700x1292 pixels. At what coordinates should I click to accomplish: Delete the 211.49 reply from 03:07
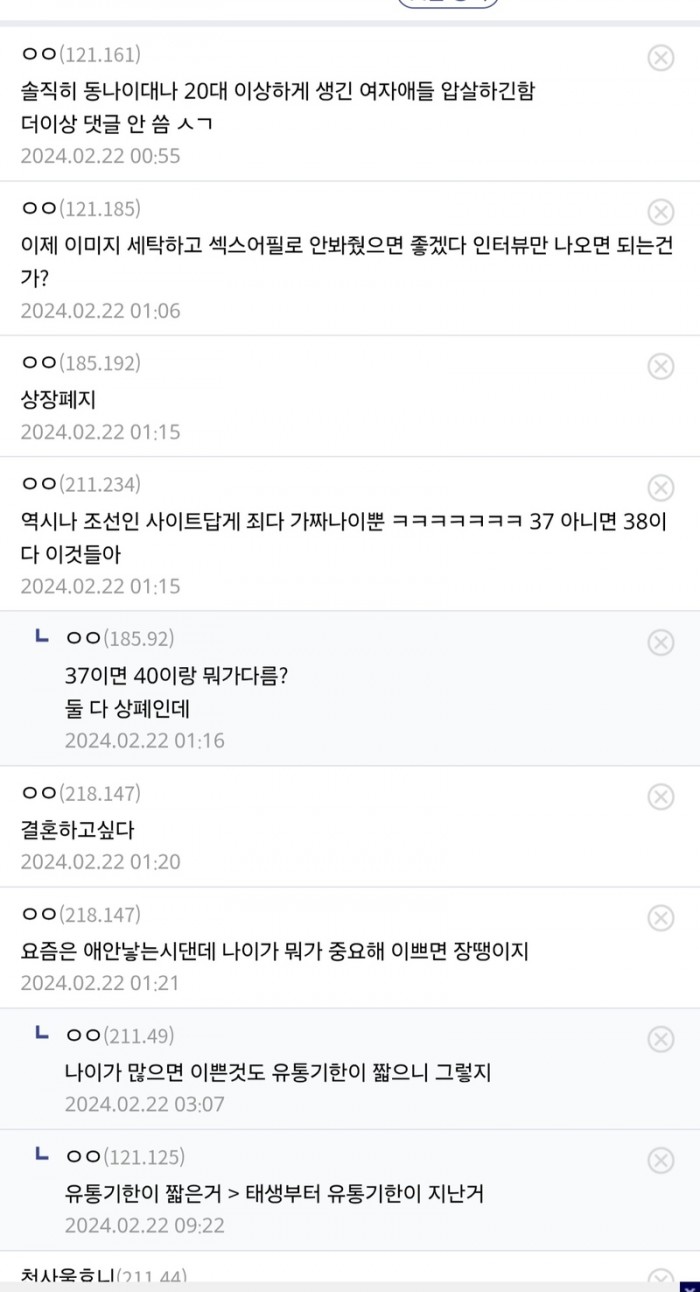point(661,1039)
